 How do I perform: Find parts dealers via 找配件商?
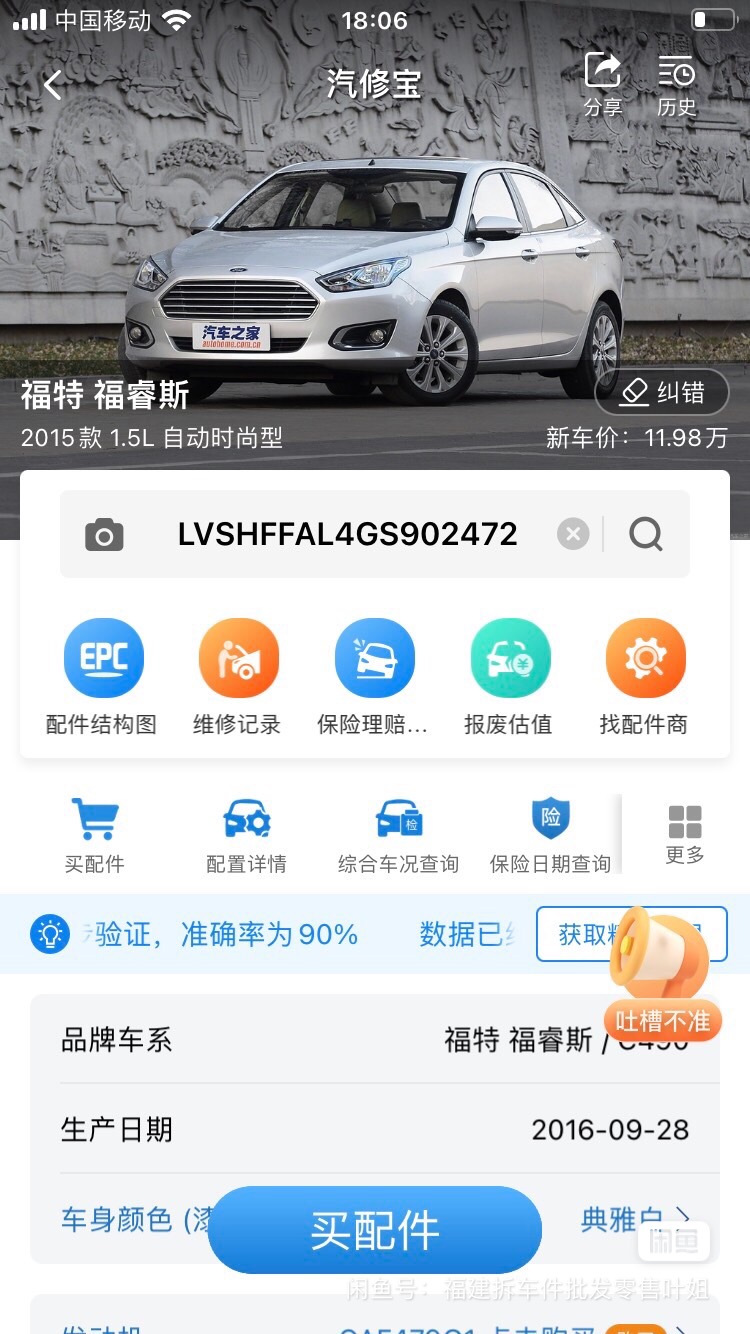tap(645, 677)
